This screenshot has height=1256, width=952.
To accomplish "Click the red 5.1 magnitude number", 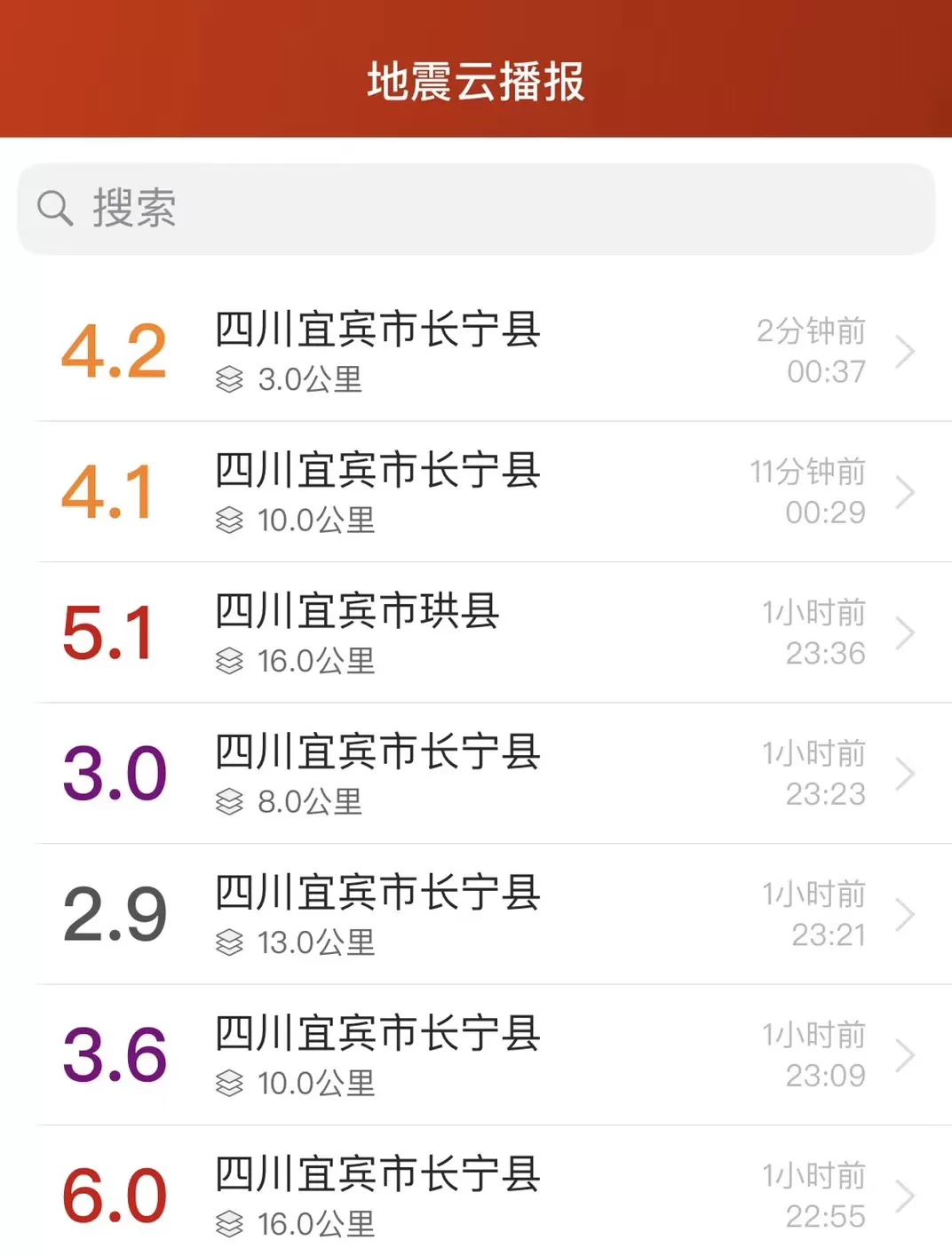I will [107, 632].
